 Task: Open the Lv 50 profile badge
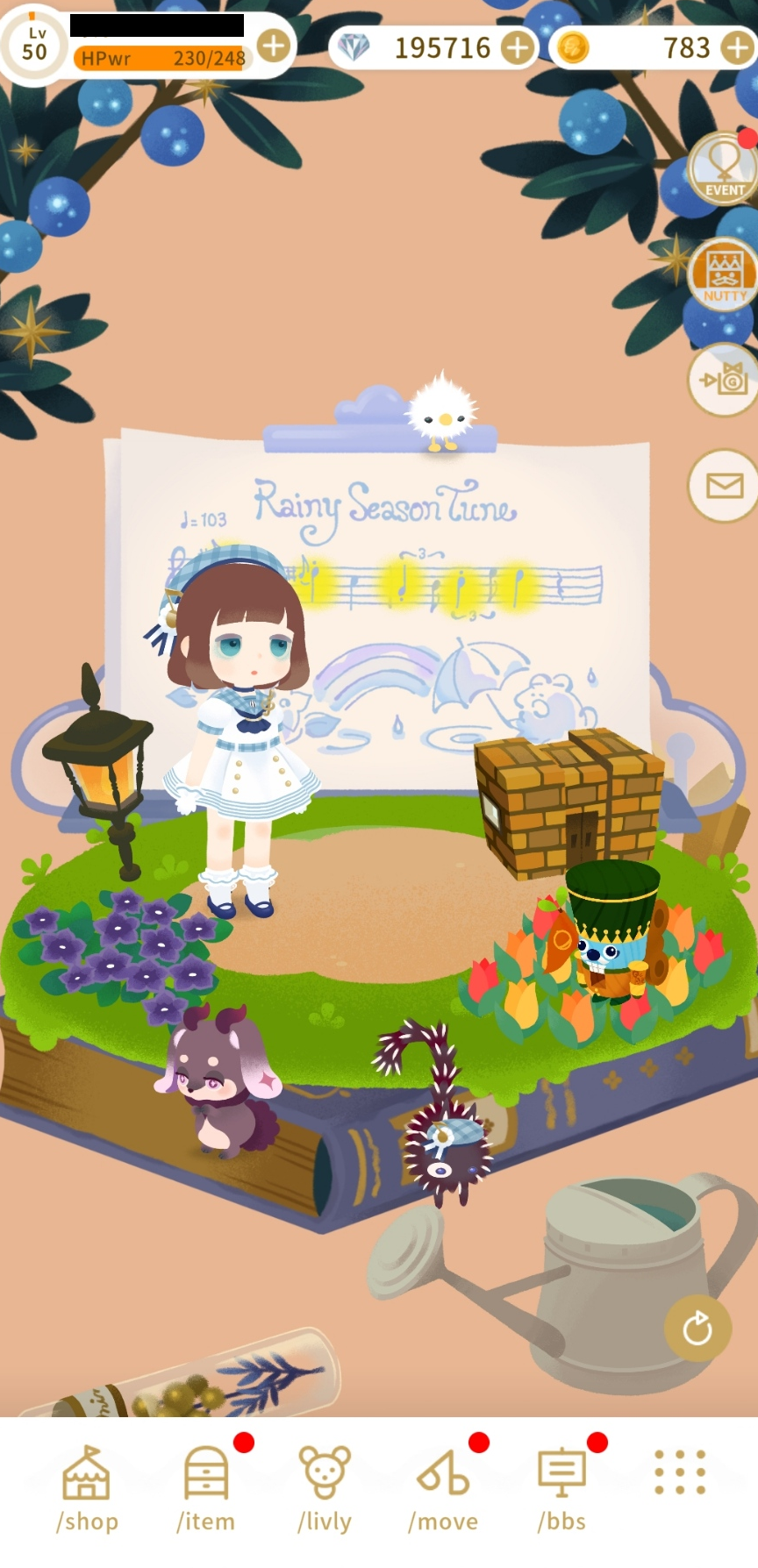point(35,44)
